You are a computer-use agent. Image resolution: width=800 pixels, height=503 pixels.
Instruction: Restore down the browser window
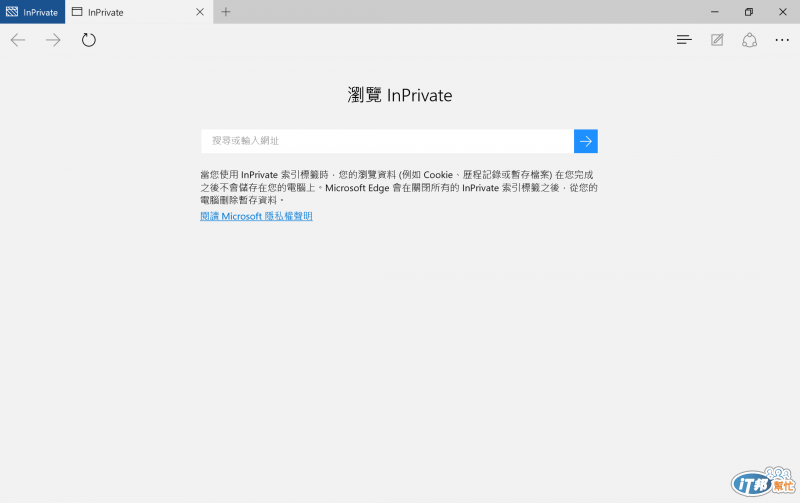(x=748, y=12)
